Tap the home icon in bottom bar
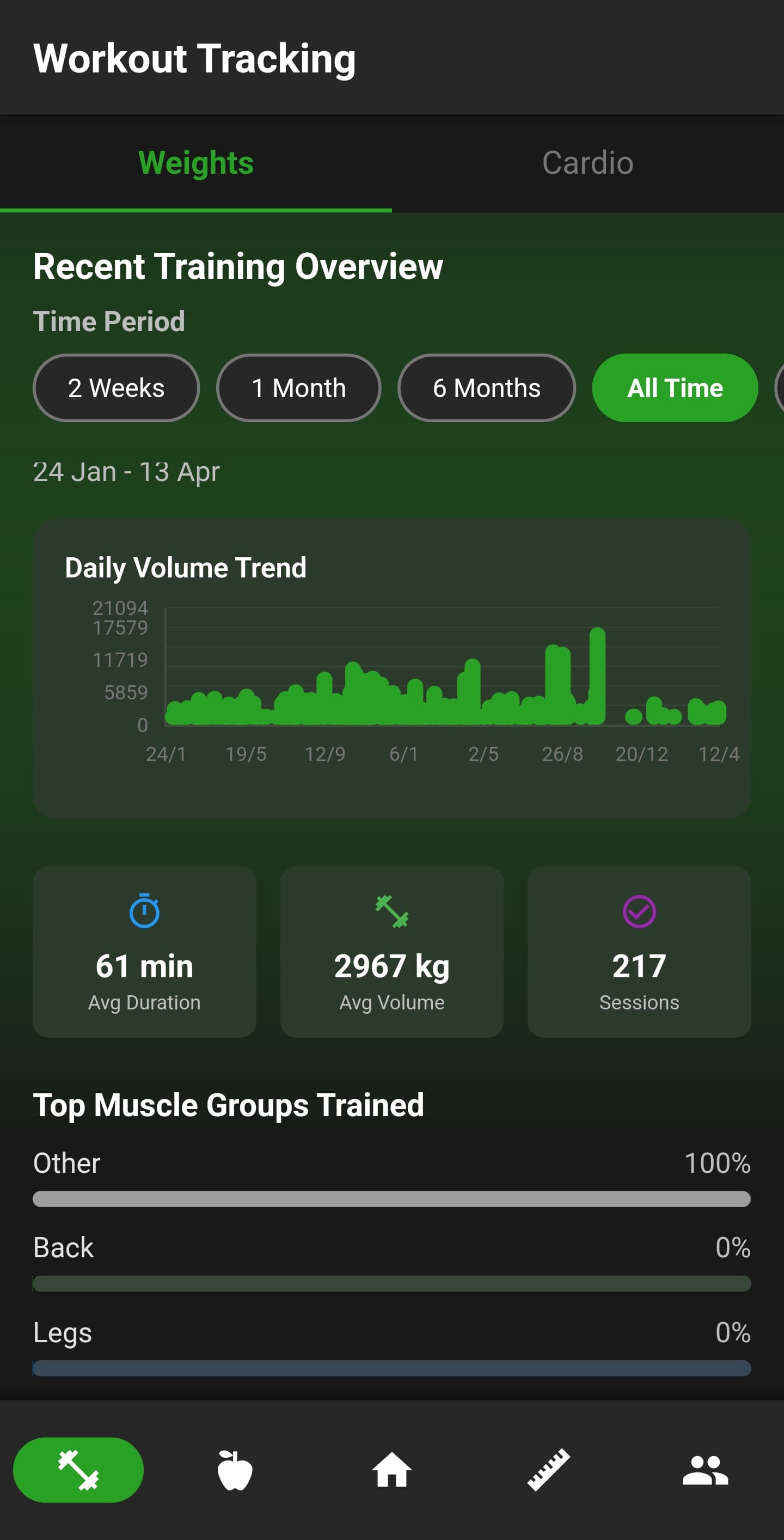The width and height of the screenshot is (784, 1540). click(x=392, y=1470)
